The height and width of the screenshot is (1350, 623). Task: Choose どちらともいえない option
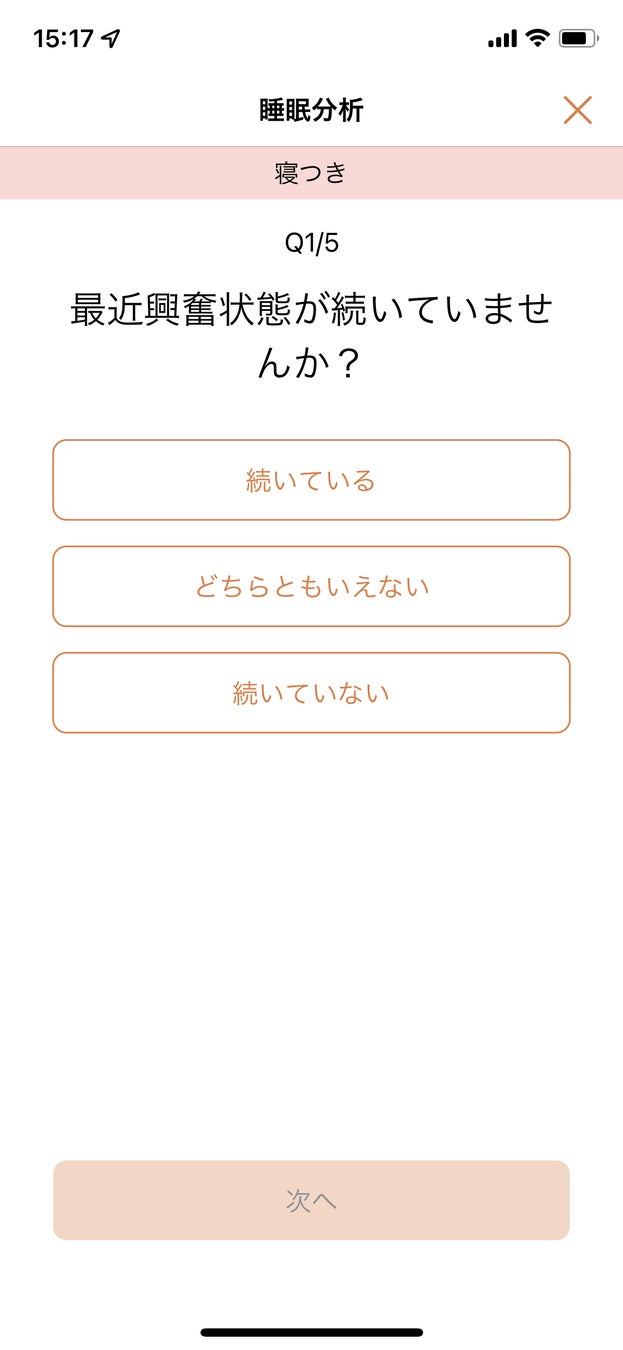[x=311, y=586]
